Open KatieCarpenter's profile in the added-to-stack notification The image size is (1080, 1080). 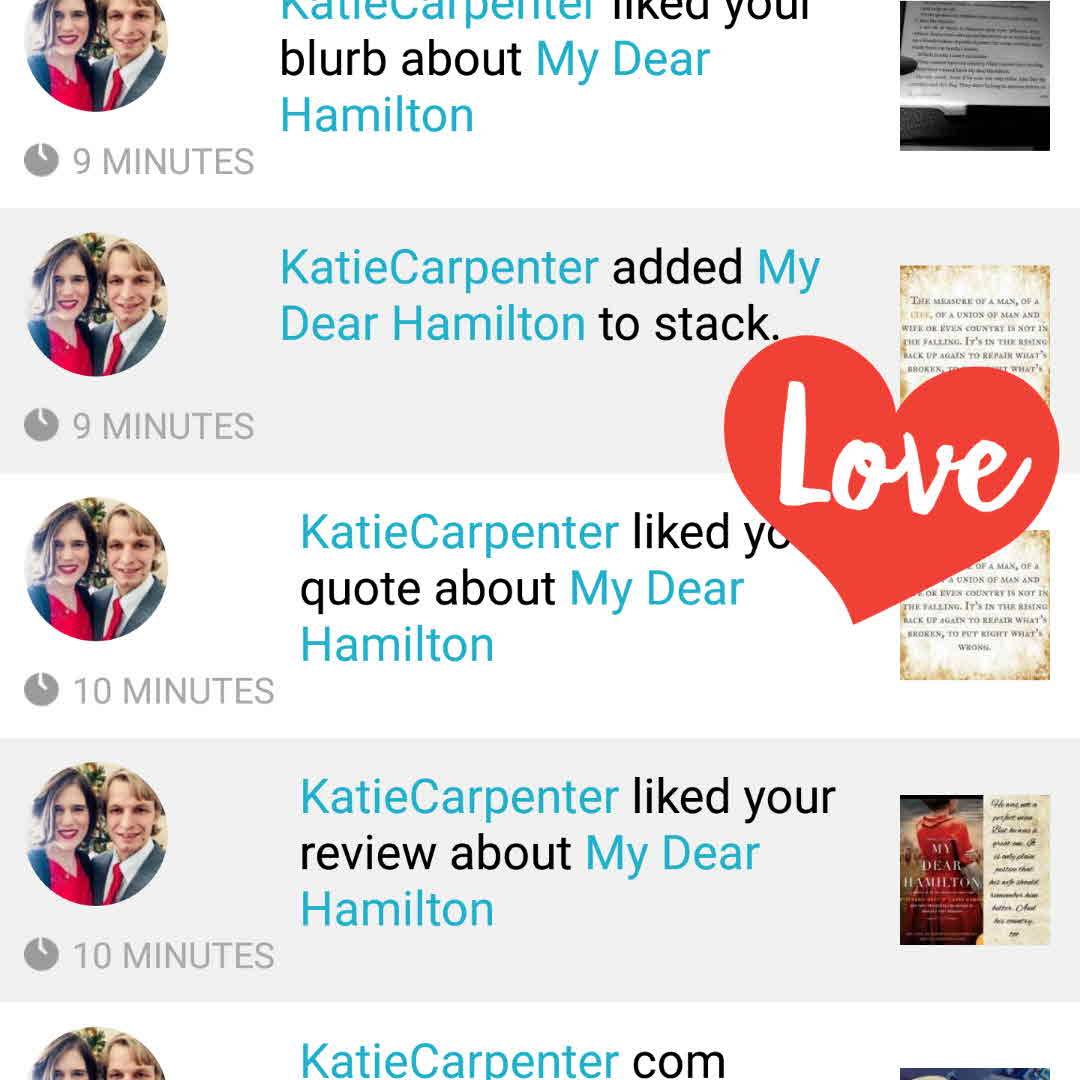(x=439, y=268)
